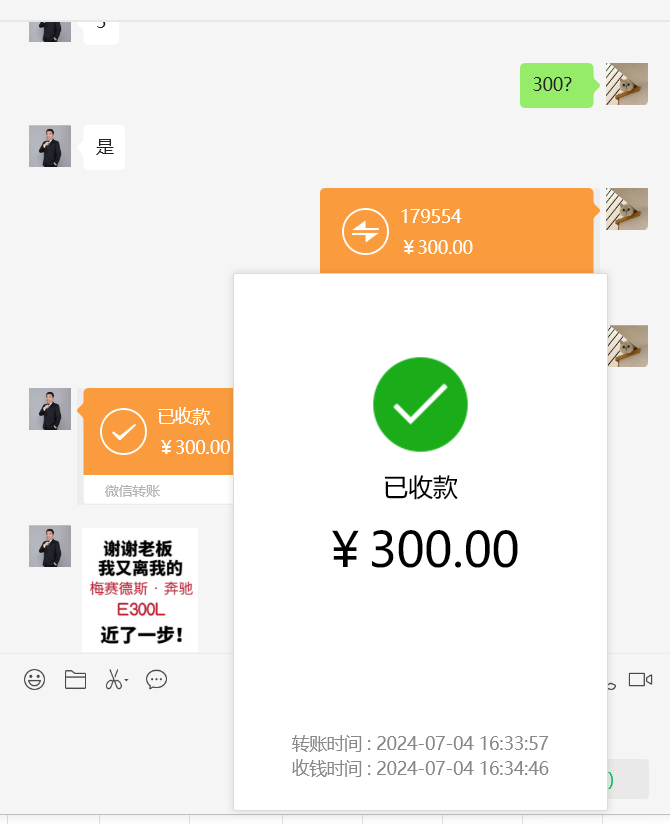Tap the contact's avatar beside 是
Viewport: 670px width, 824px height.
pos(50,146)
